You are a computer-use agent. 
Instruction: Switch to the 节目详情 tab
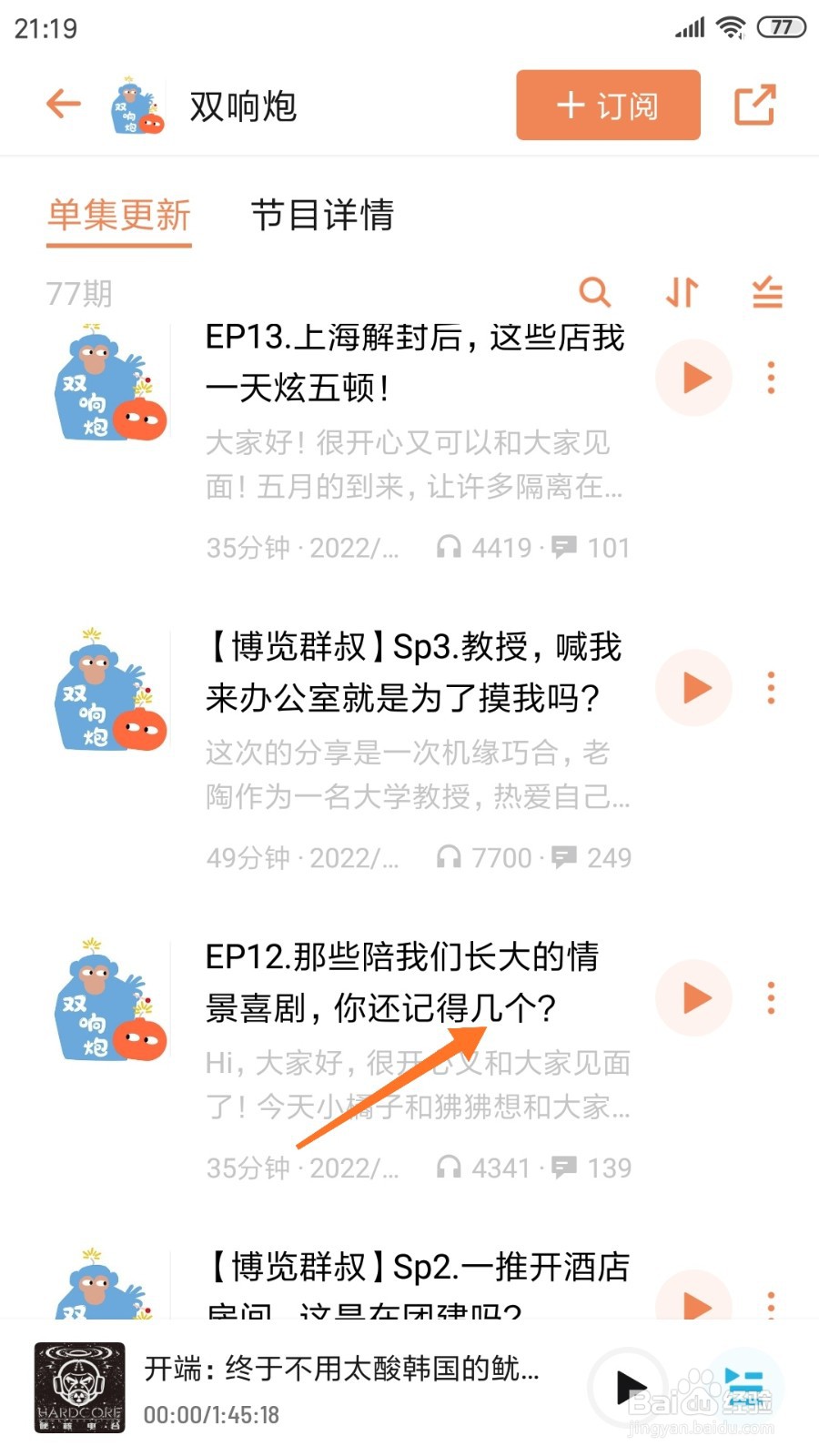click(322, 216)
